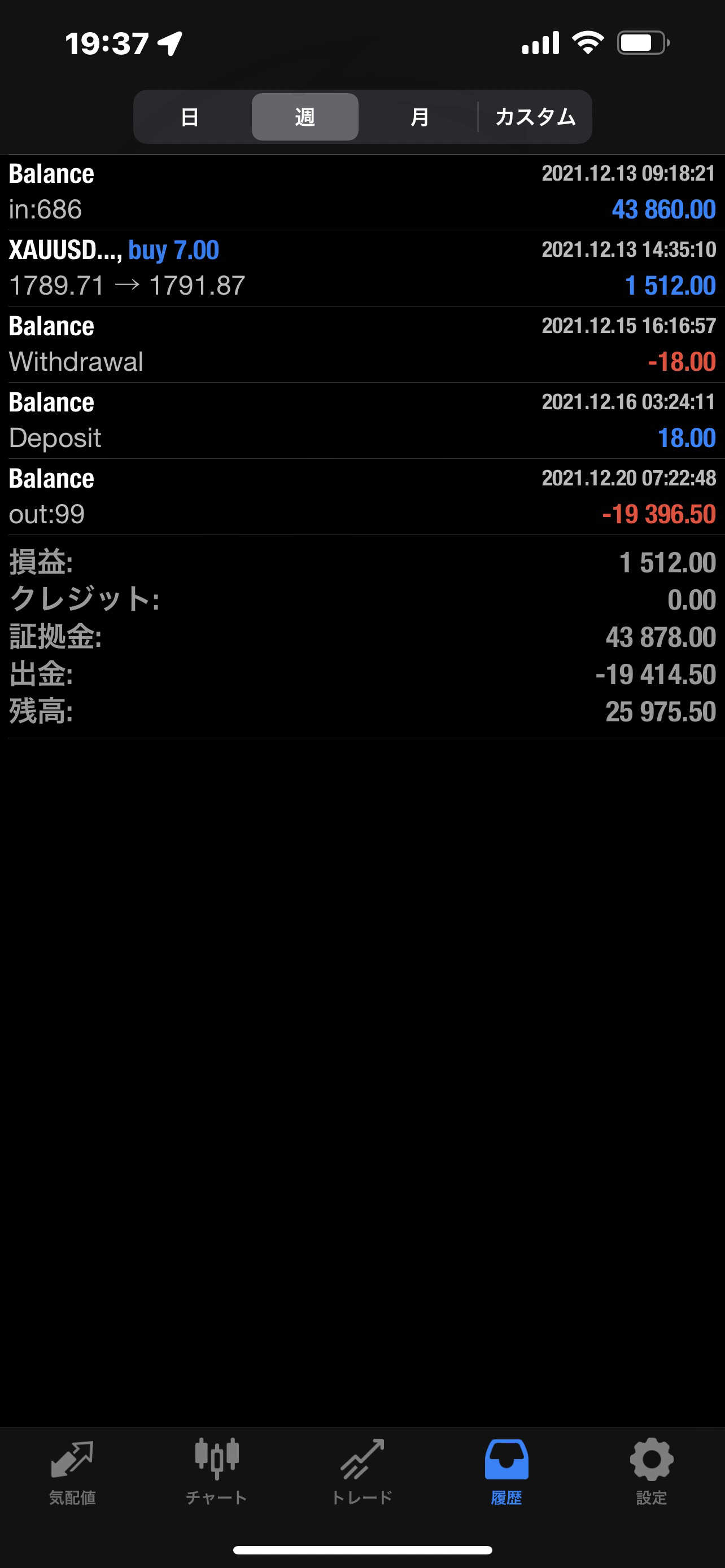Viewport: 725px width, 1568px height.
Task: Open the Balance out:99 entry
Action: tap(362, 497)
